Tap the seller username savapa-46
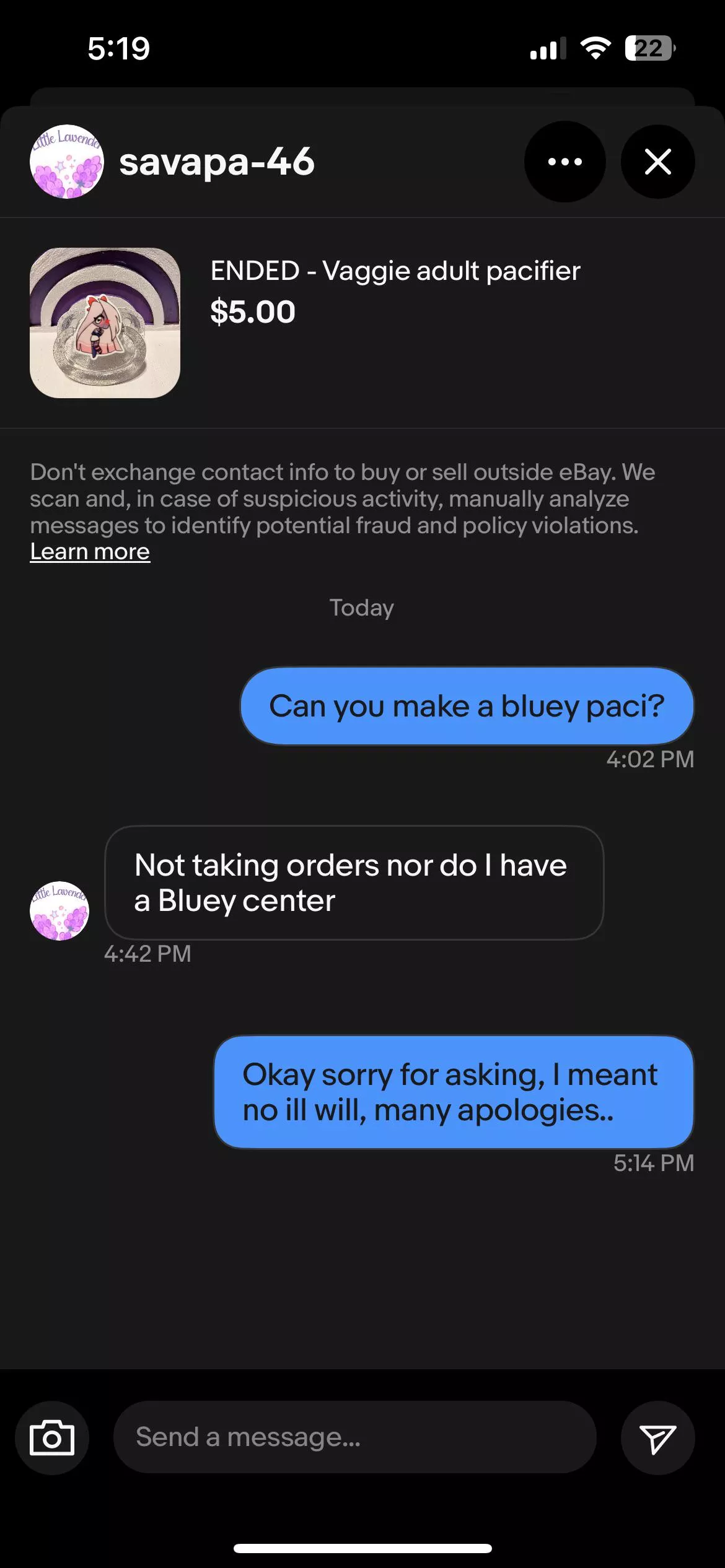 click(217, 163)
